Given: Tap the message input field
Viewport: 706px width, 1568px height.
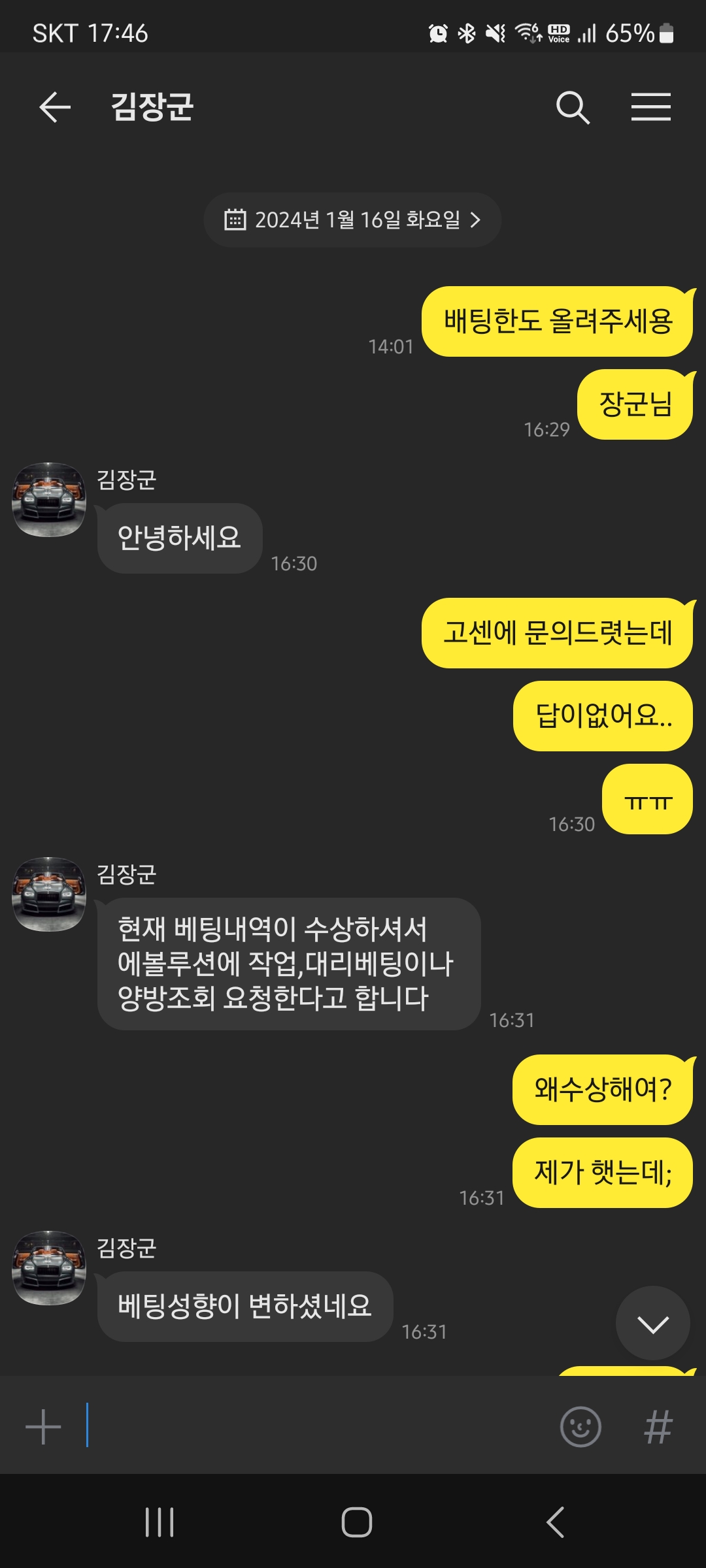Looking at the screenshot, I should [x=294, y=1426].
